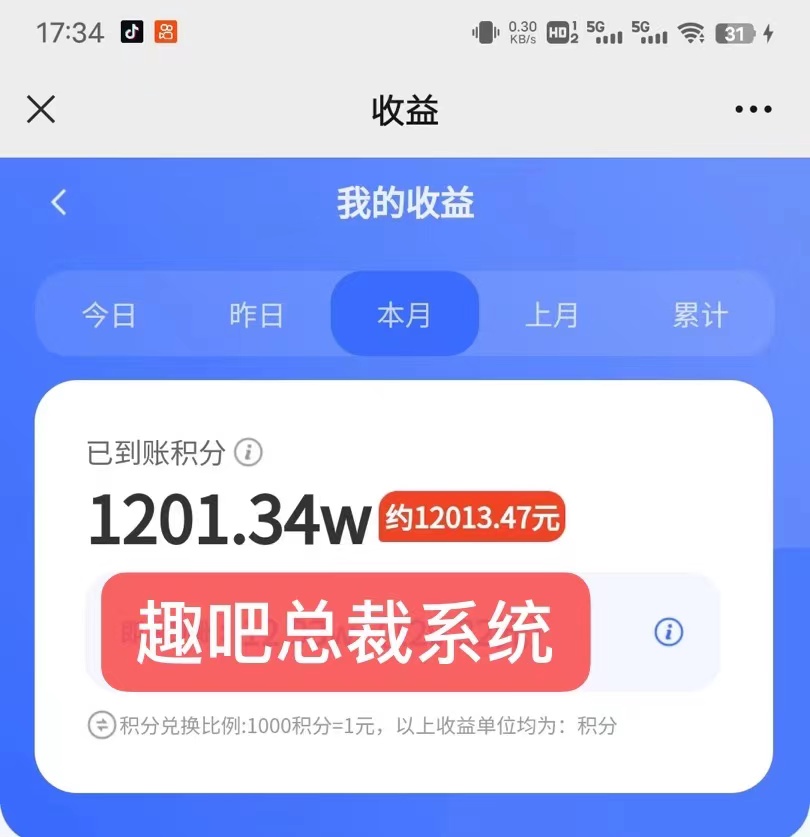This screenshot has height=837, width=810.
Task: Tap the 我的收益 page title
Action: tap(405, 204)
